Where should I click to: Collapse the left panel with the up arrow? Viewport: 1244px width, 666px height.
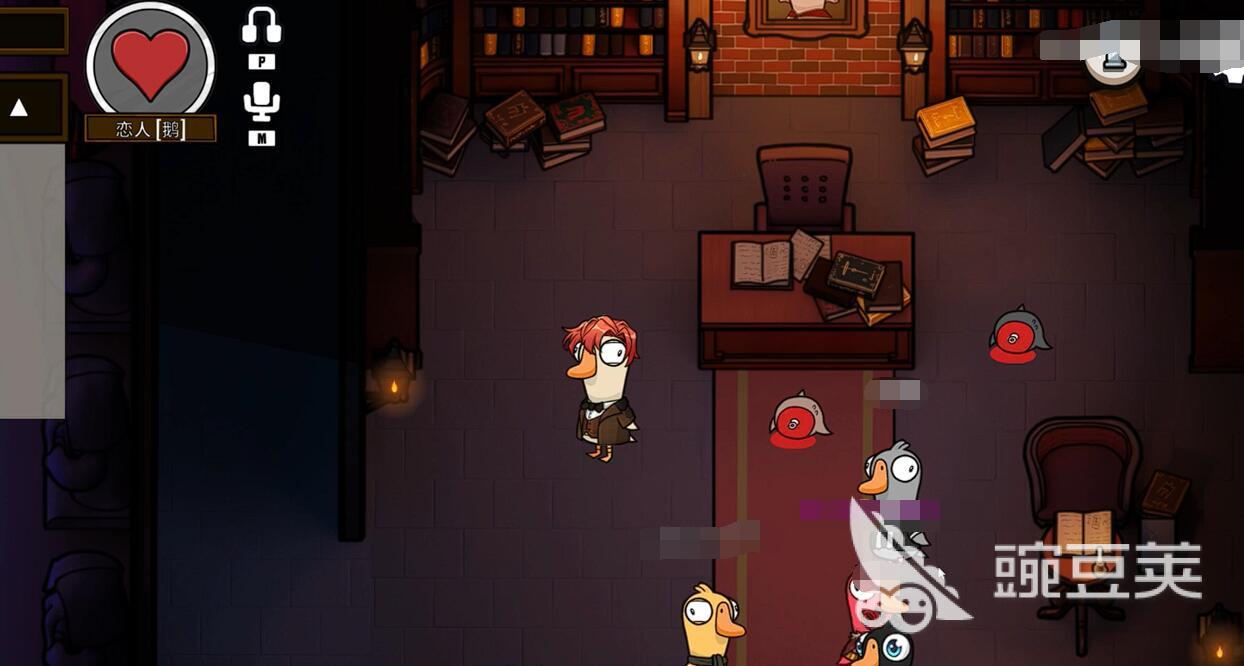click(19, 108)
